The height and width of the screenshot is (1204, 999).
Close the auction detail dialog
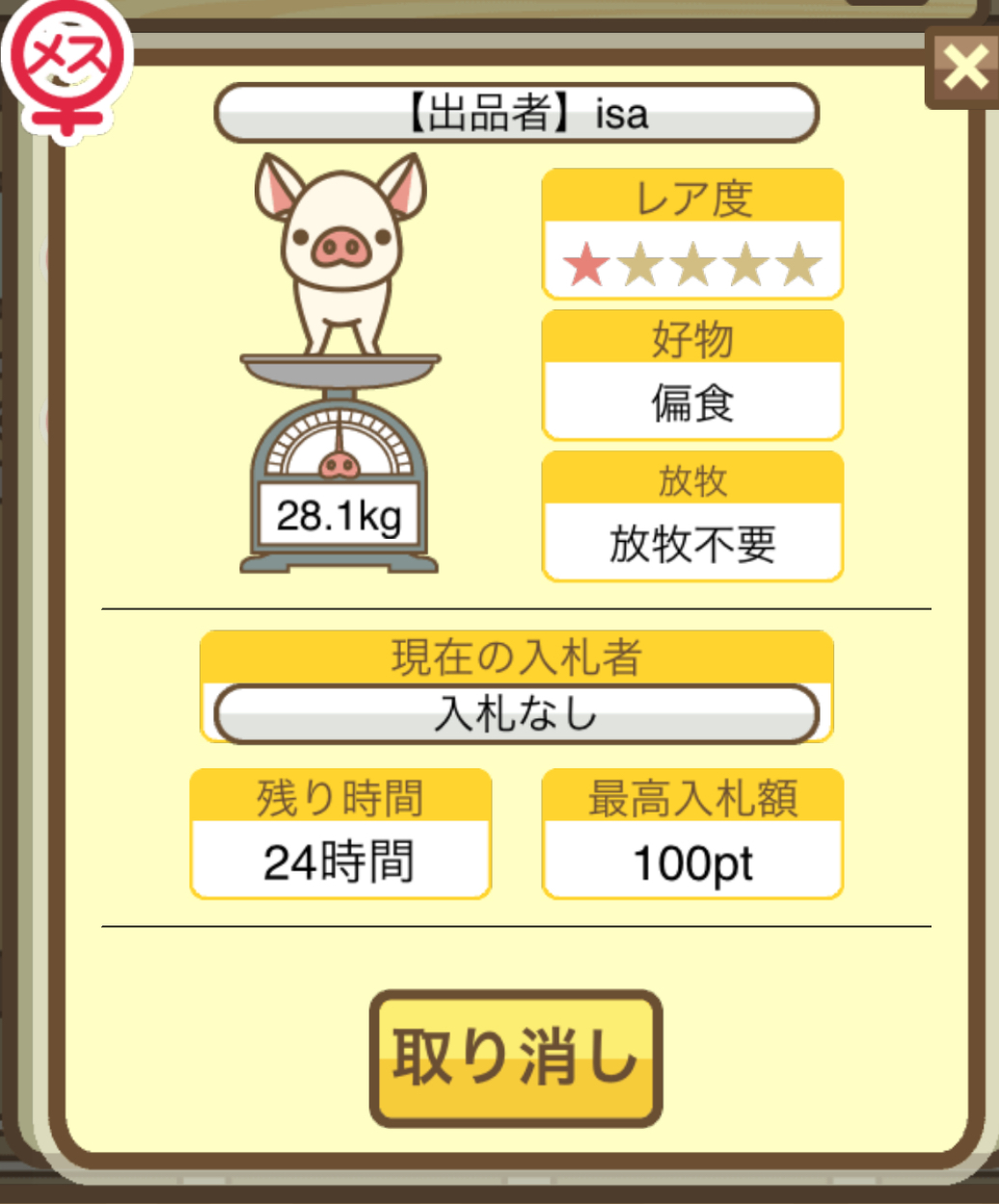(x=963, y=67)
